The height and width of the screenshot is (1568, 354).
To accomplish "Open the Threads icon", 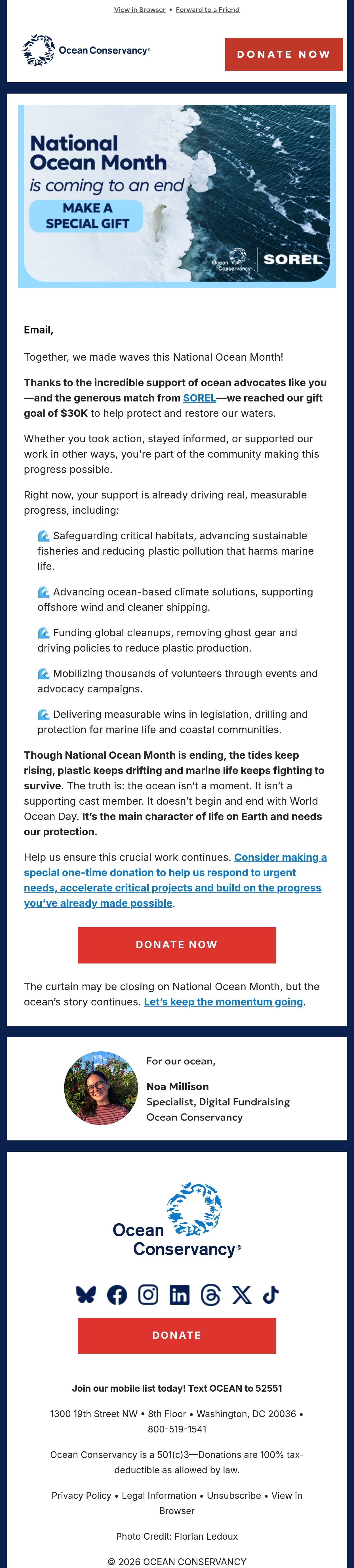I will (x=210, y=1295).
